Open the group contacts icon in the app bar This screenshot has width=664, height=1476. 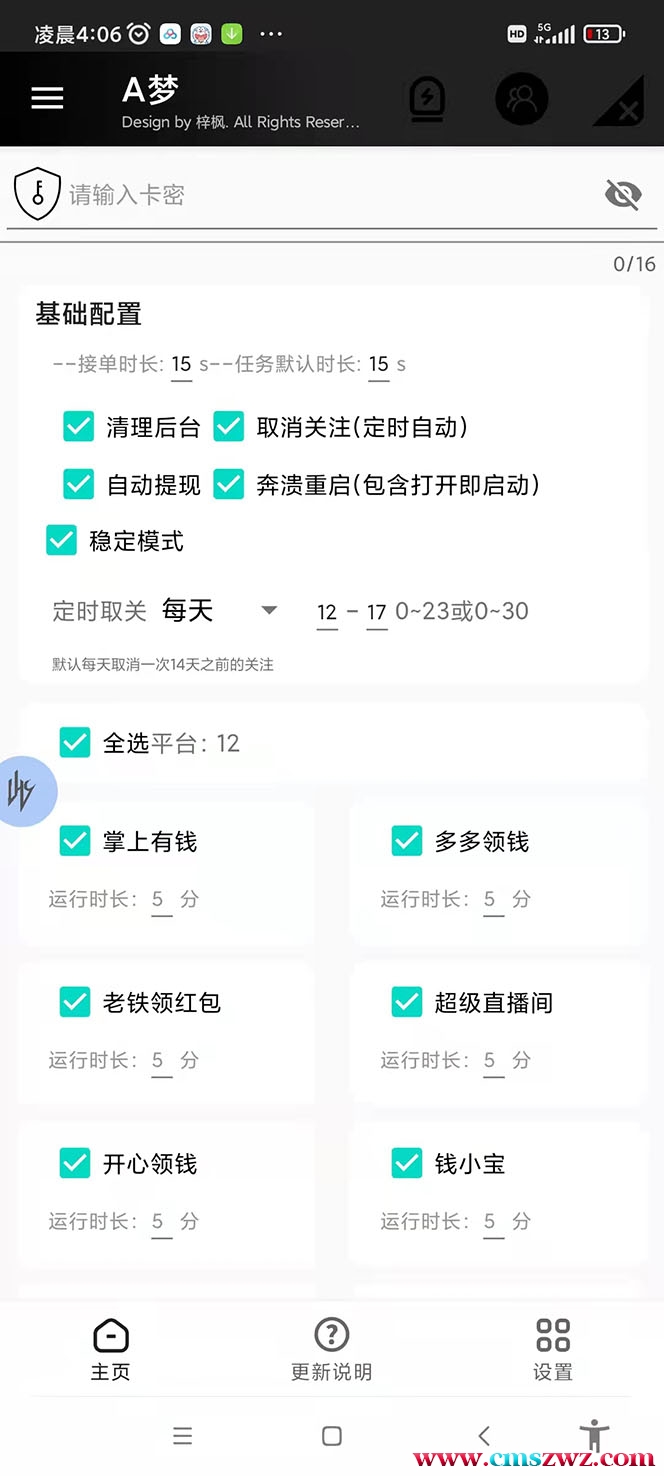point(522,99)
